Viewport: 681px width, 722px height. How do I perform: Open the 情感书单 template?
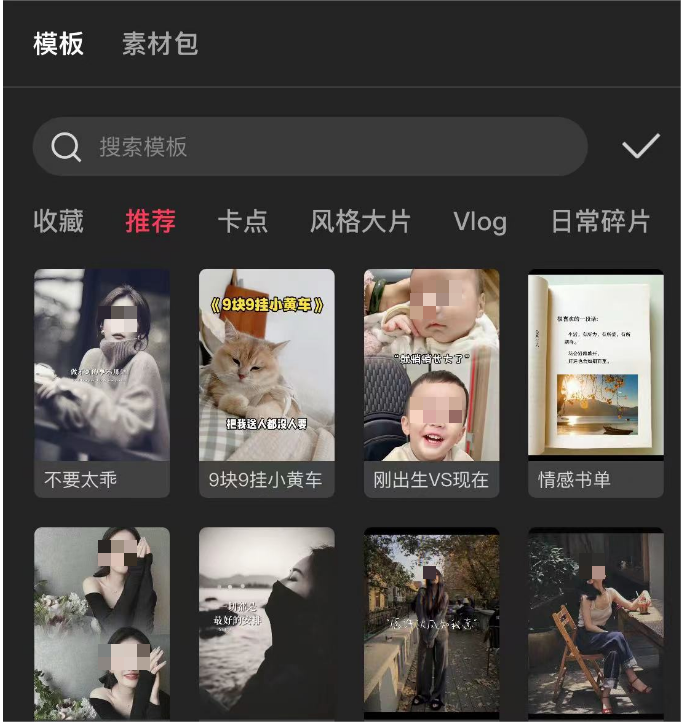[x=595, y=380]
